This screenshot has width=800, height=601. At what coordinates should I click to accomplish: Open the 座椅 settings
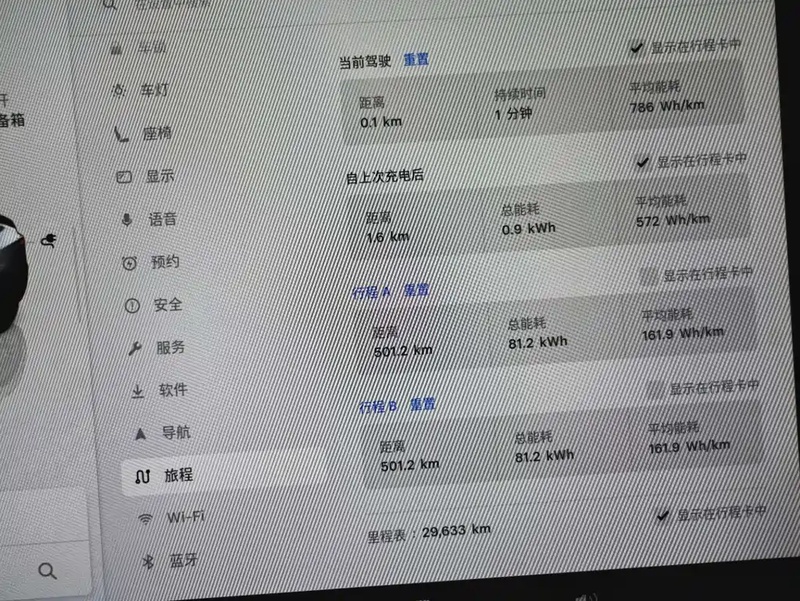pos(157,132)
